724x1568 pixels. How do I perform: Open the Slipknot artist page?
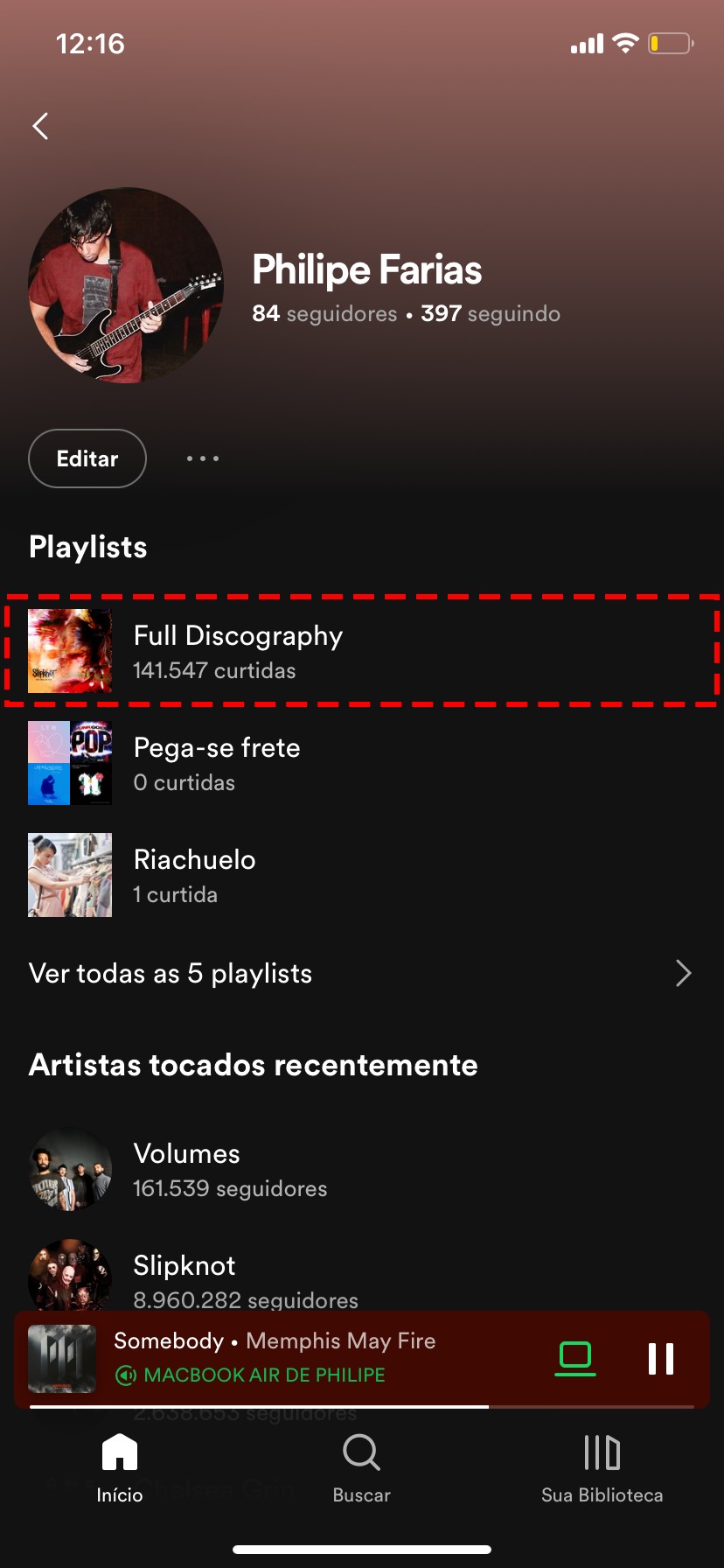coord(360,1277)
